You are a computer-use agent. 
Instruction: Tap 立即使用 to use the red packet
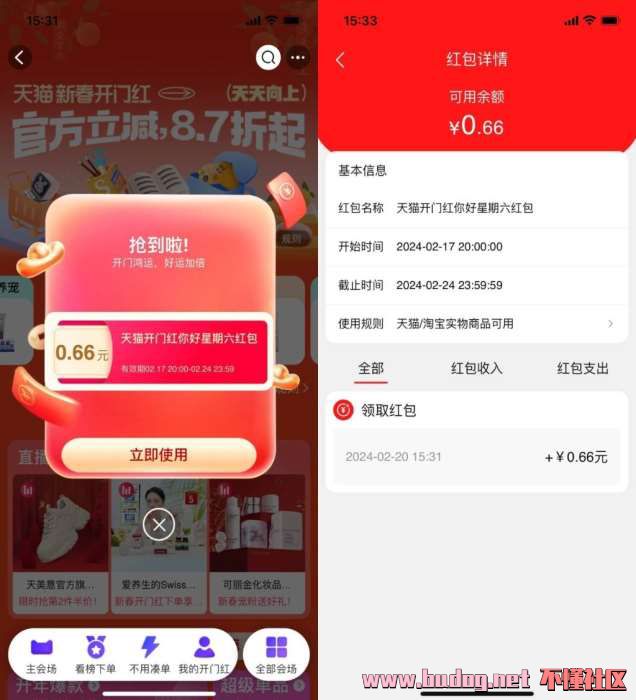tap(159, 455)
